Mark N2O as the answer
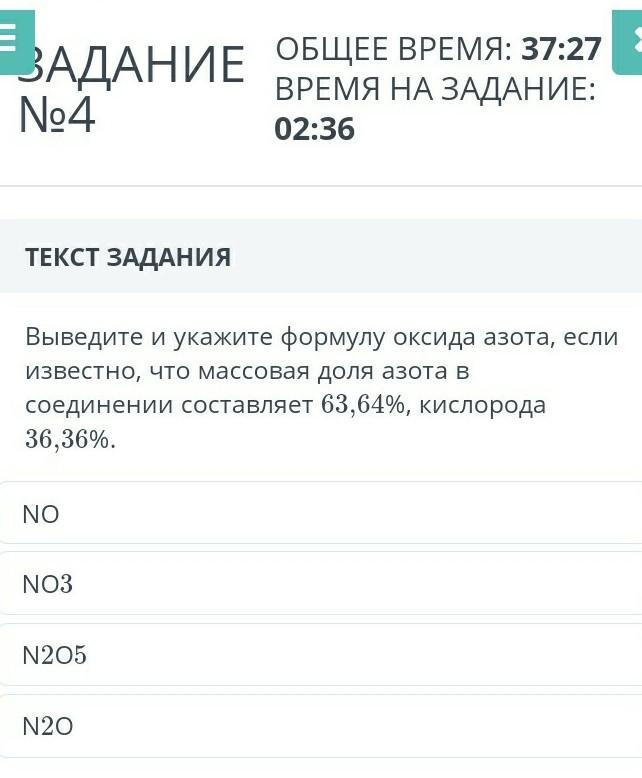Viewport: 642px width, 778px height. [321, 726]
